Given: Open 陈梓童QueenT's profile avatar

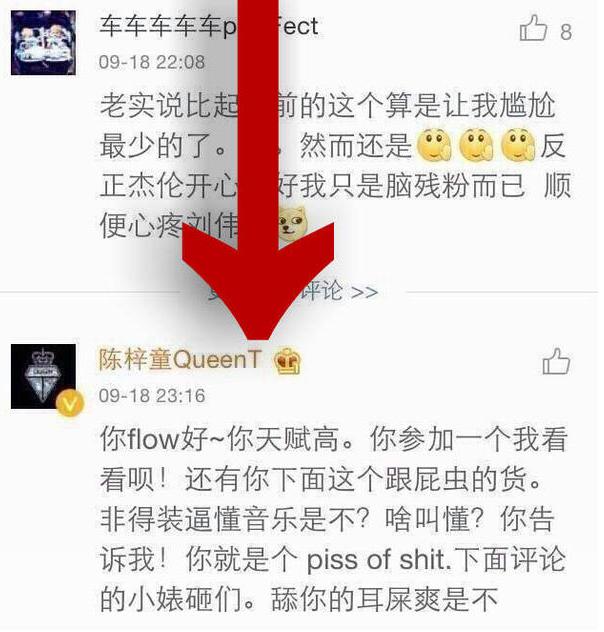Looking at the screenshot, I should 44,376.
